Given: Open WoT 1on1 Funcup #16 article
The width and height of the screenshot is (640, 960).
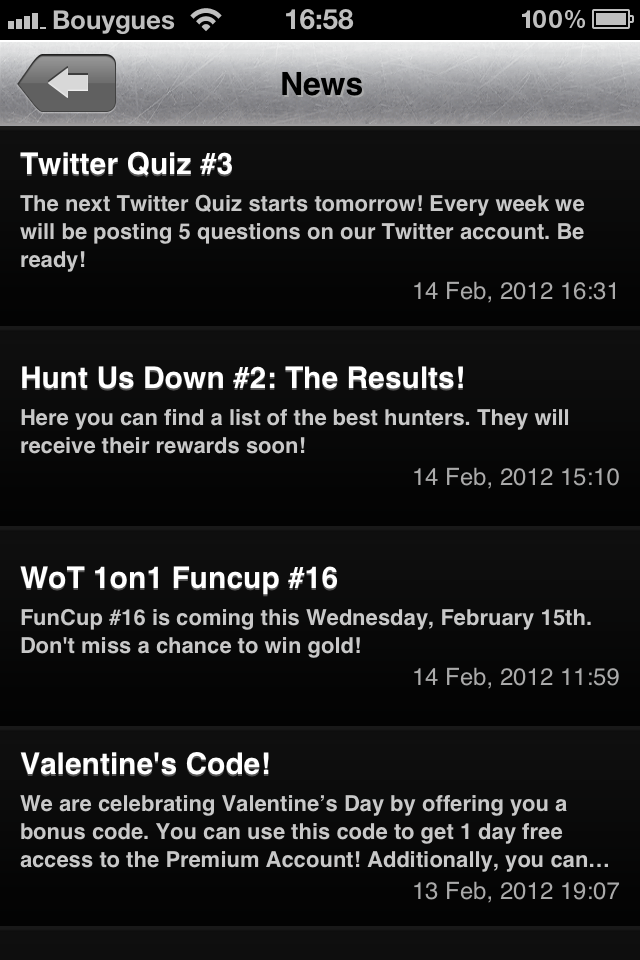Looking at the screenshot, I should click(319, 625).
